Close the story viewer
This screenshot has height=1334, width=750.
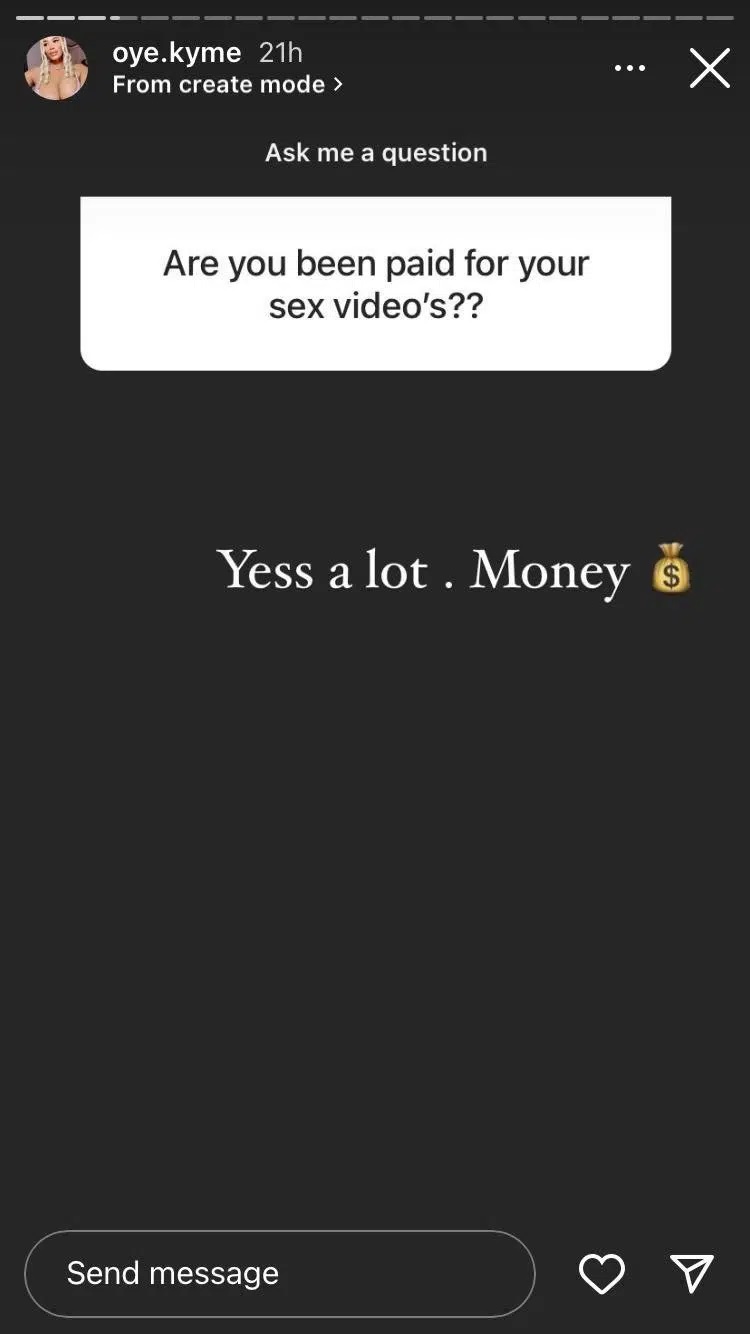coord(709,68)
